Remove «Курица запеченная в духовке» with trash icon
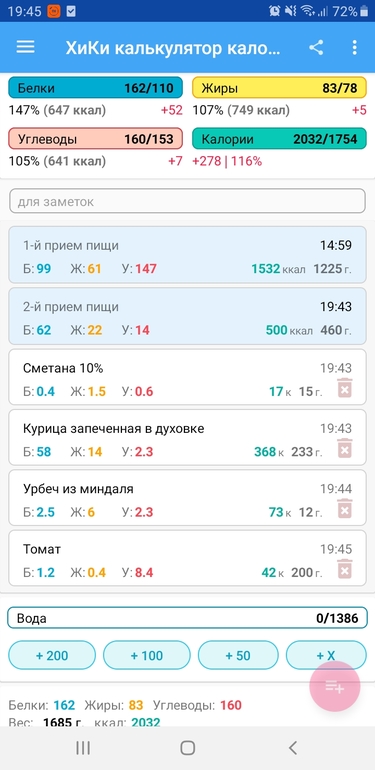The image size is (375, 770). 345,448
